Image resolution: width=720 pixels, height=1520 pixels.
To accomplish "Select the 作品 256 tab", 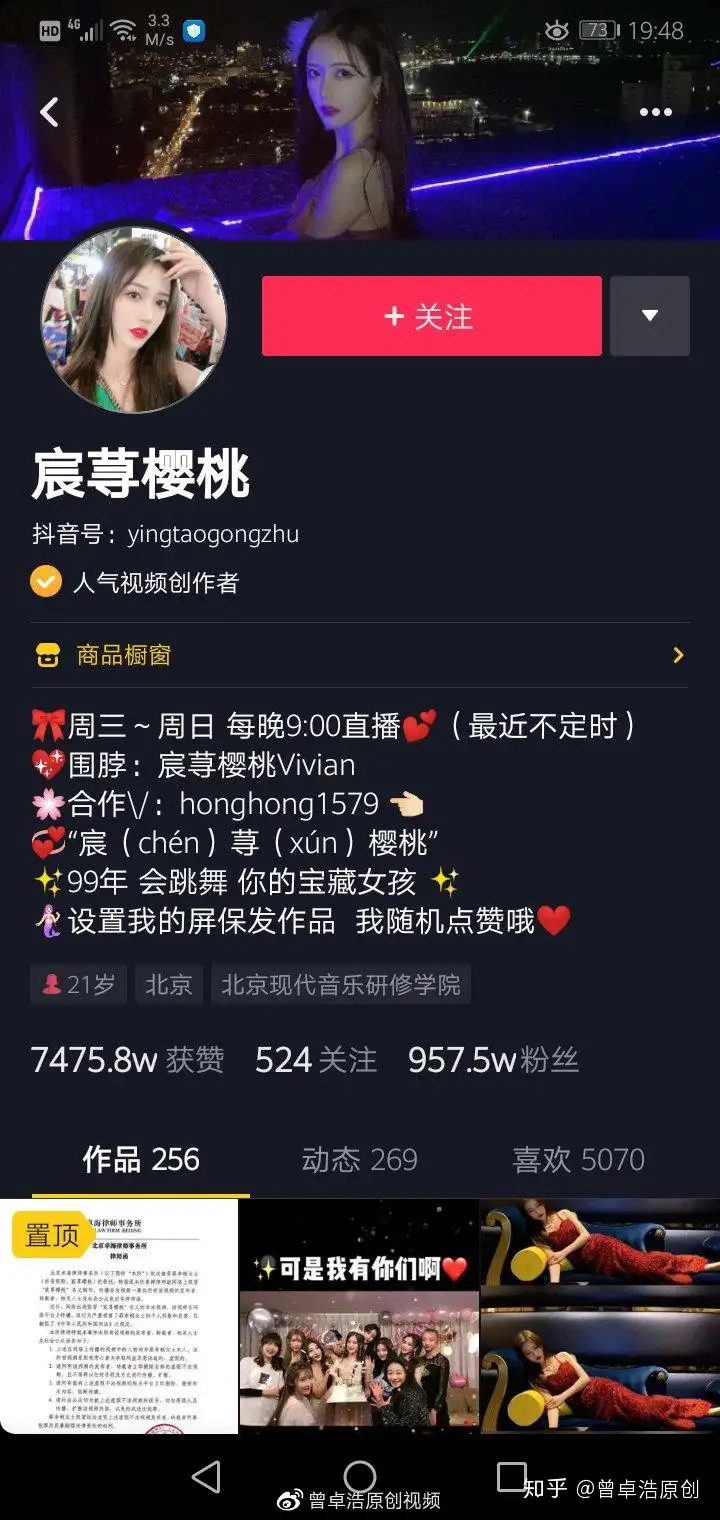I will click(x=141, y=1160).
